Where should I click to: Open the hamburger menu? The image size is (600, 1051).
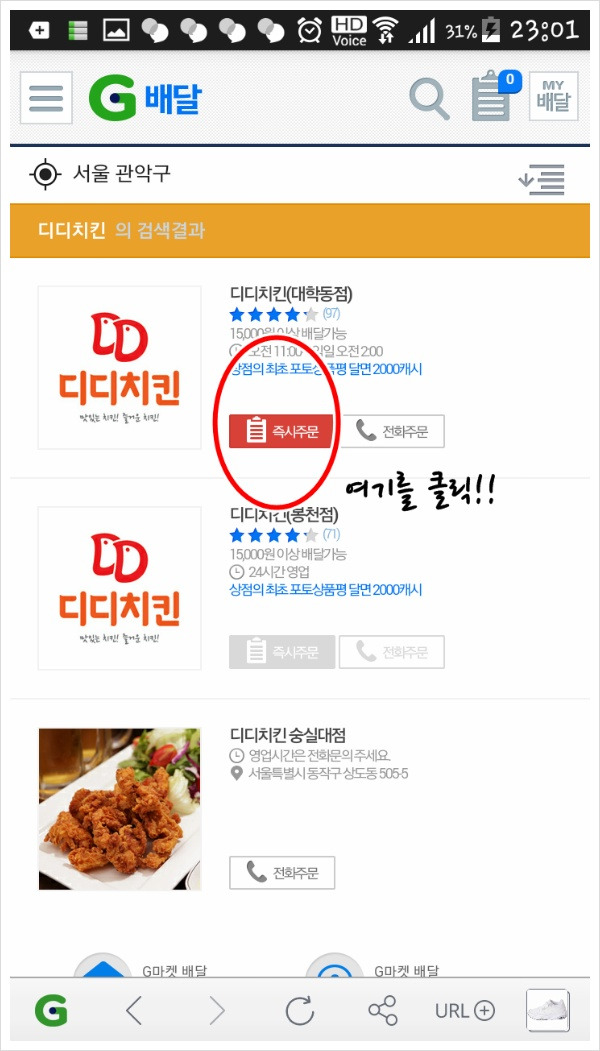click(x=46, y=98)
